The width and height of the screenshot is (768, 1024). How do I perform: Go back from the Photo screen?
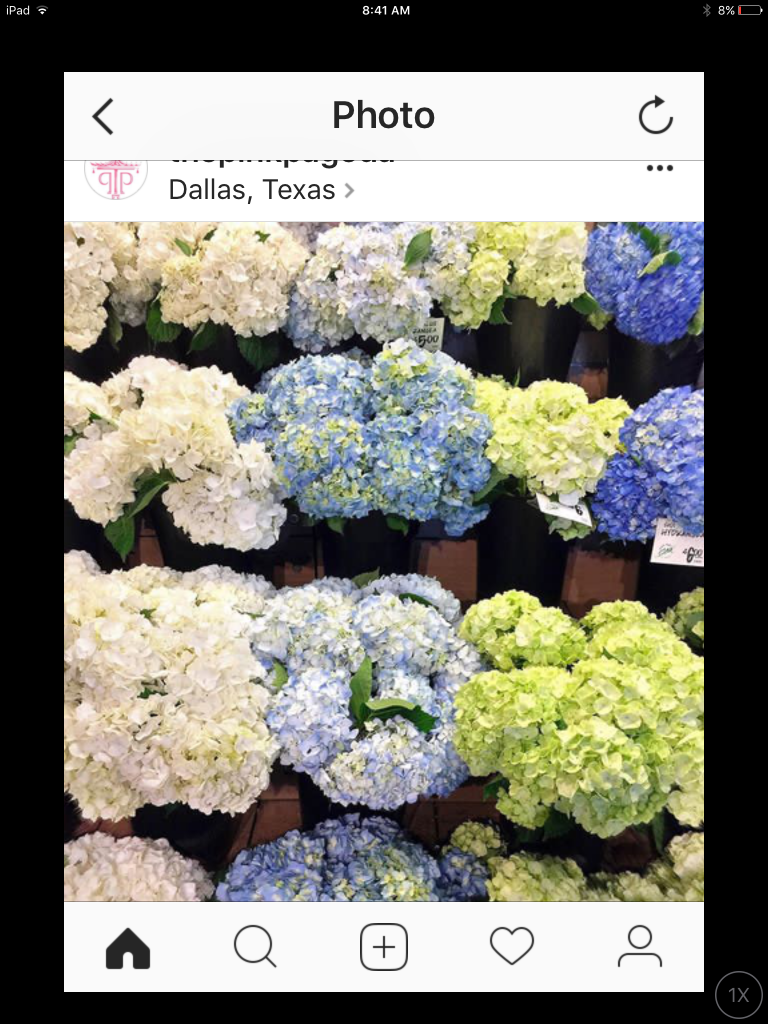[x=103, y=116]
